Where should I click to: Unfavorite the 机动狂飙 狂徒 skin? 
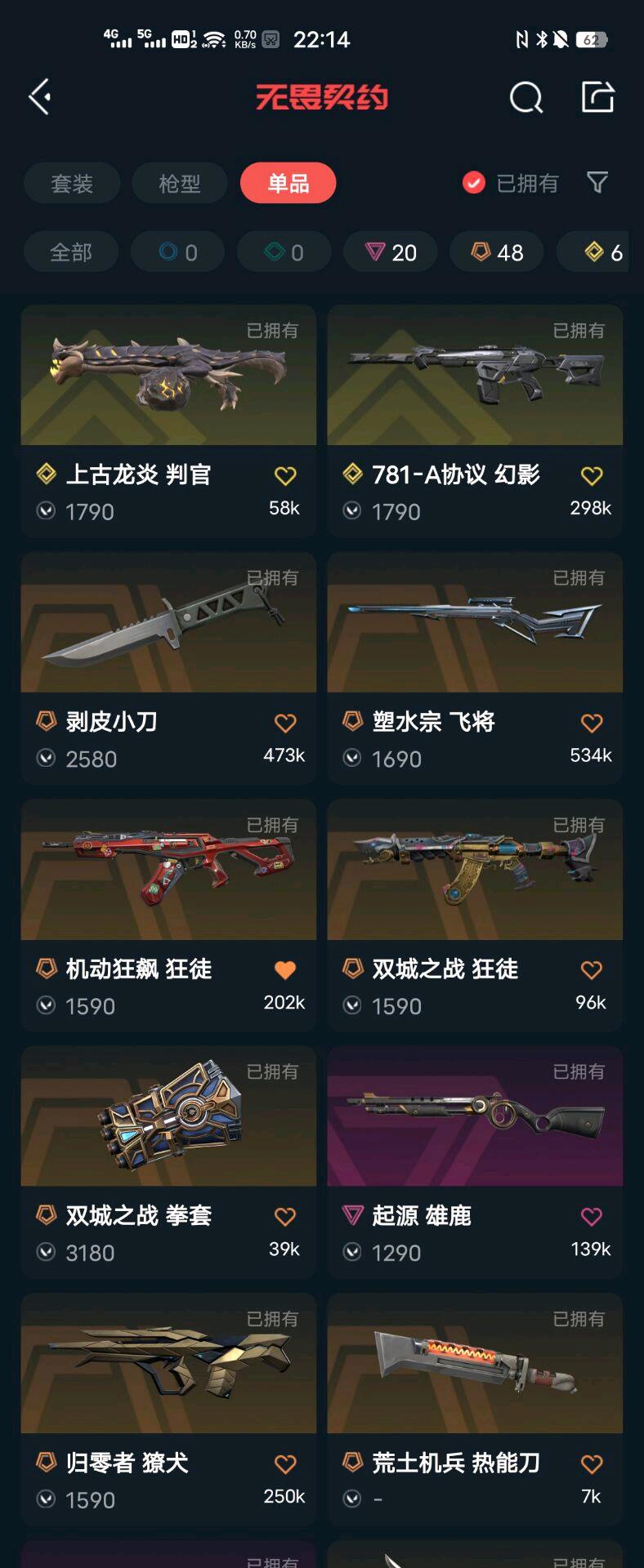[285, 970]
